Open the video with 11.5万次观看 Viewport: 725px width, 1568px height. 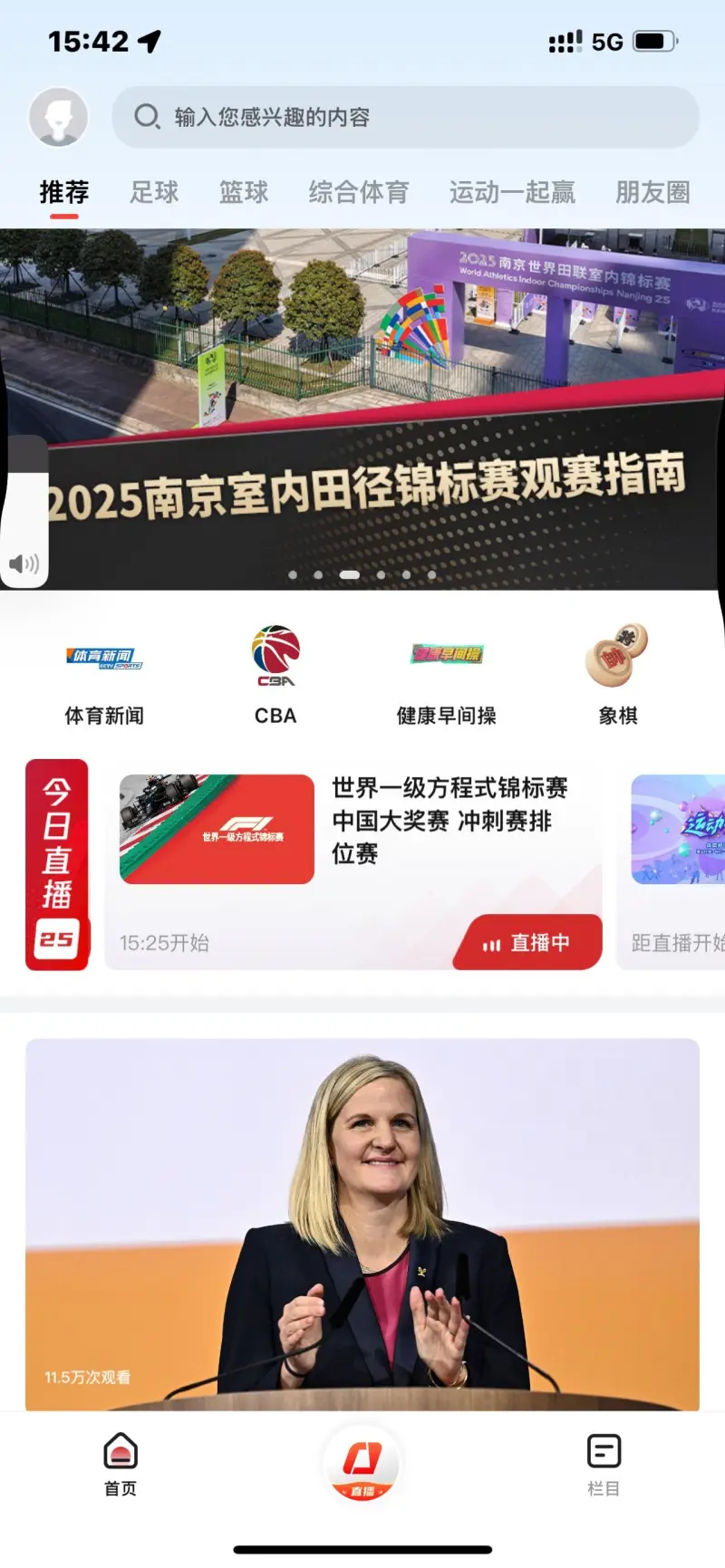coord(362,1223)
